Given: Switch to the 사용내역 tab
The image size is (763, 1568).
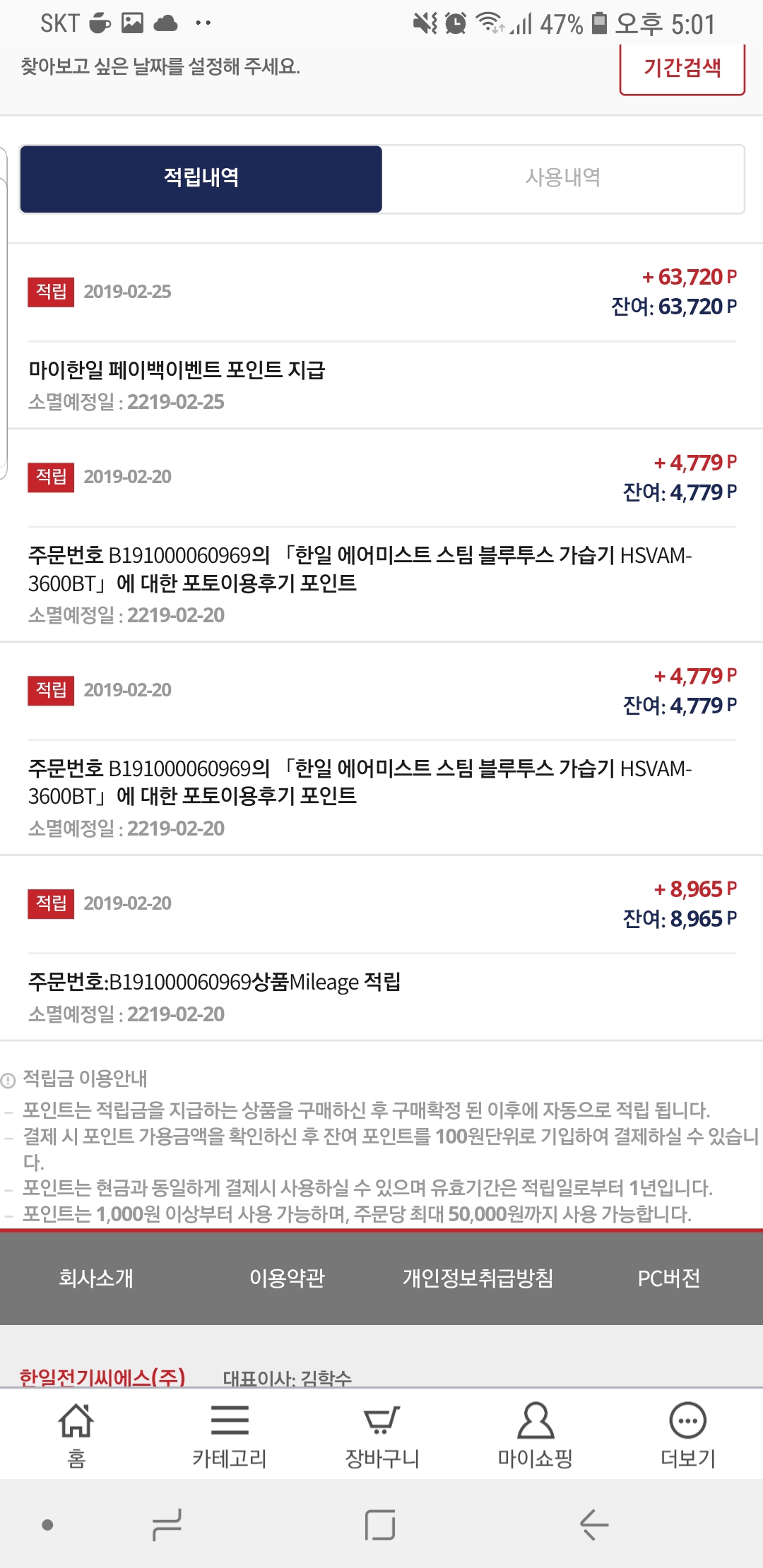Looking at the screenshot, I should [563, 178].
